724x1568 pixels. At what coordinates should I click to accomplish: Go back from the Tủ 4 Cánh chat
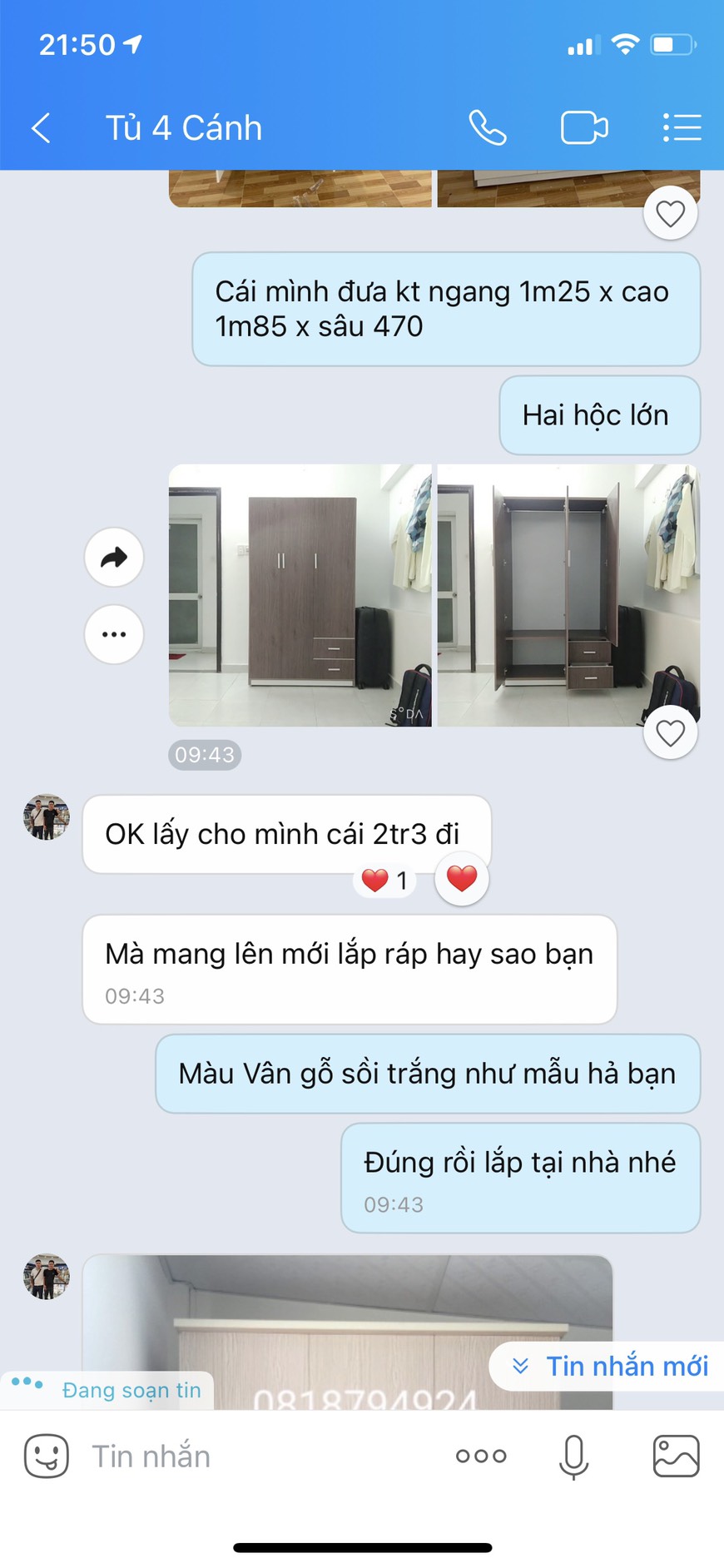(x=41, y=128)
